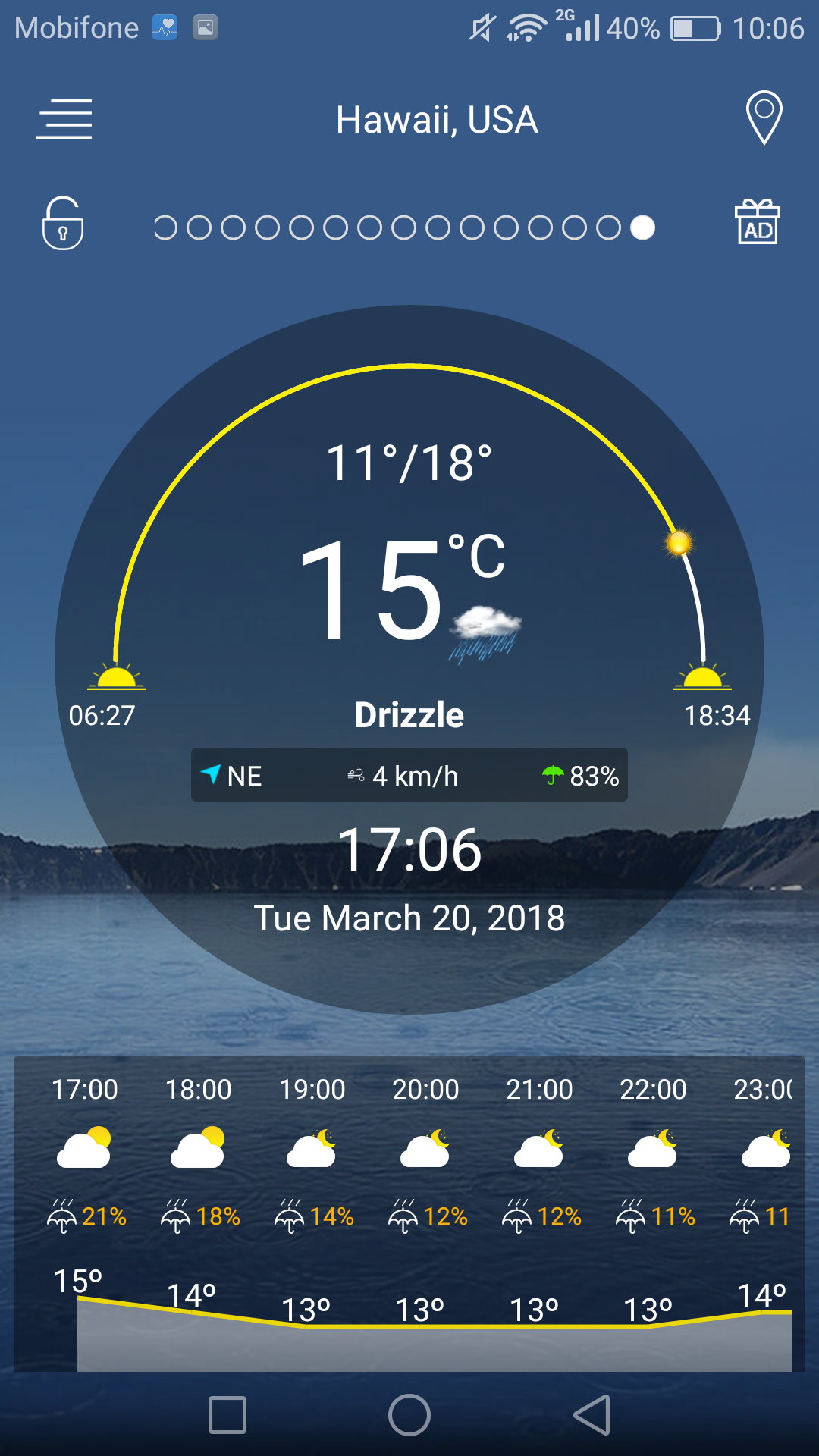Tap the NE wind direction arrow icon
Viewport: 819px width, 1456px height.
pyautogui.click(x=211, y=775)
